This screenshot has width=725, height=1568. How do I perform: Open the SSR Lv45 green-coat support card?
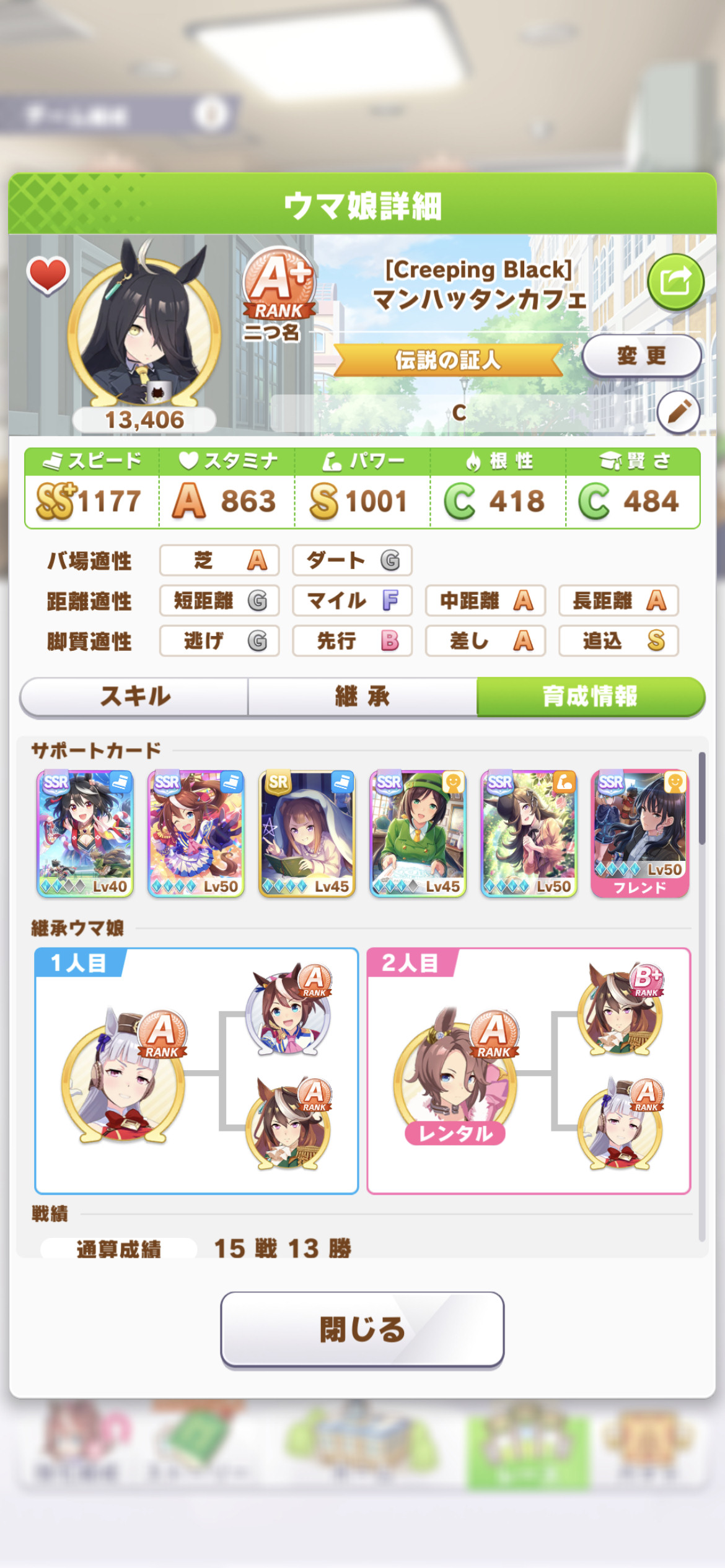point(418,834)
